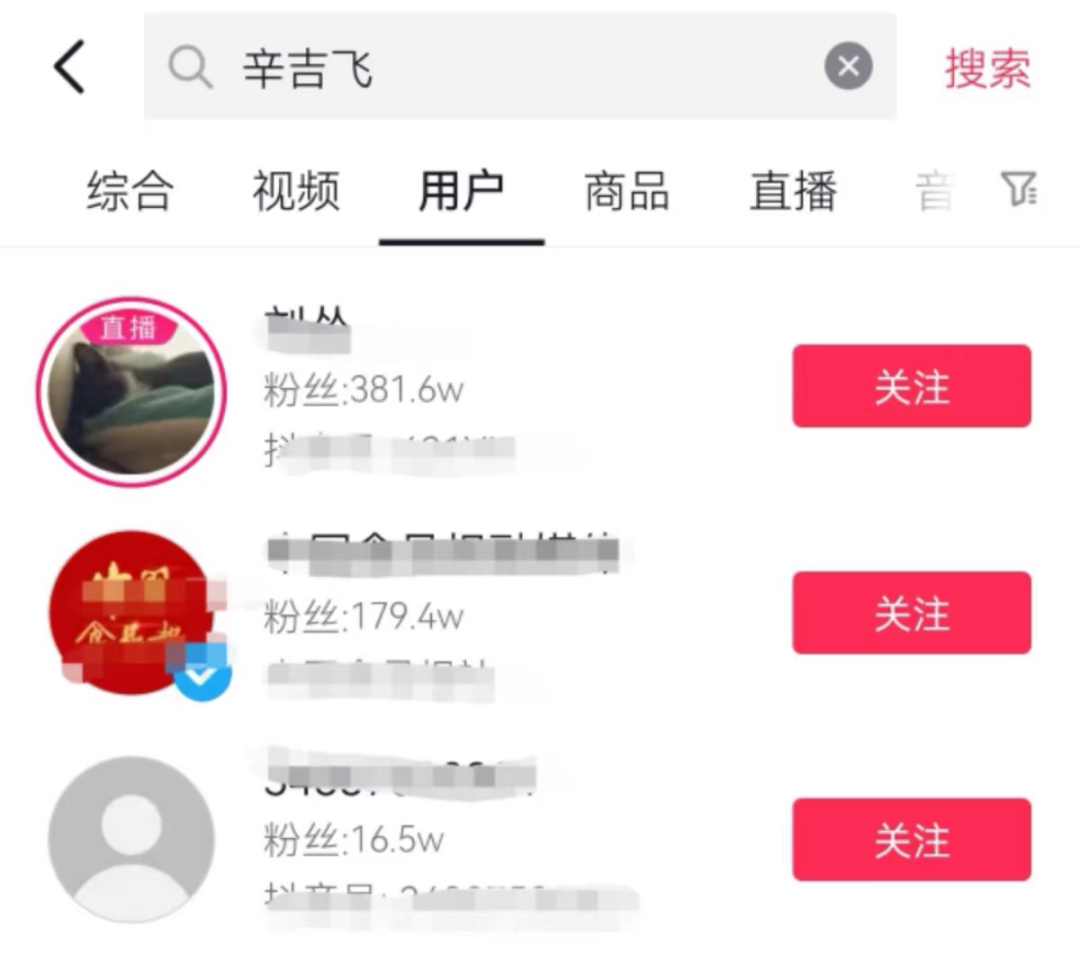Follow the user with 179.4w fans

pos(911,613)
